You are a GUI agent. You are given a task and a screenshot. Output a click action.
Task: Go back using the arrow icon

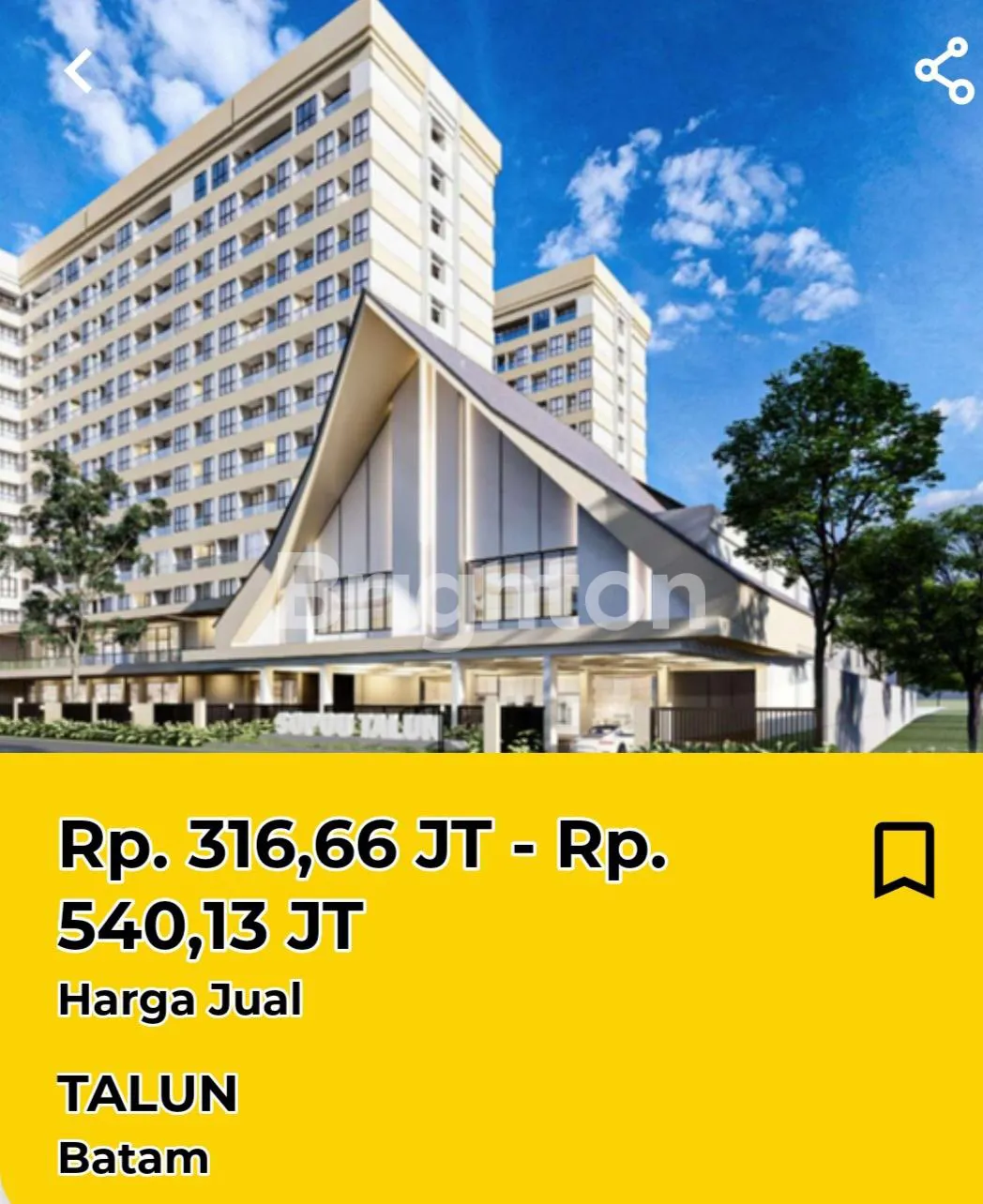[79, 71]
